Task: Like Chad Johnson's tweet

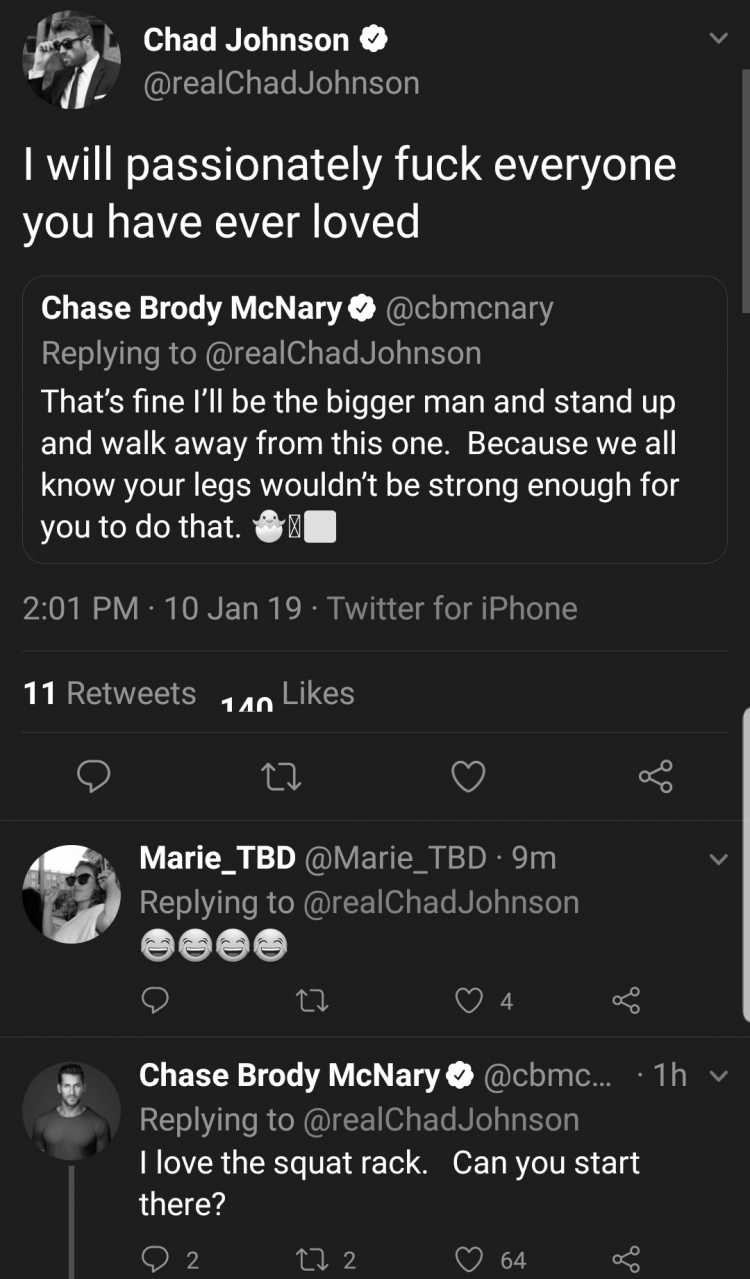Action: (x=468, y=777)
